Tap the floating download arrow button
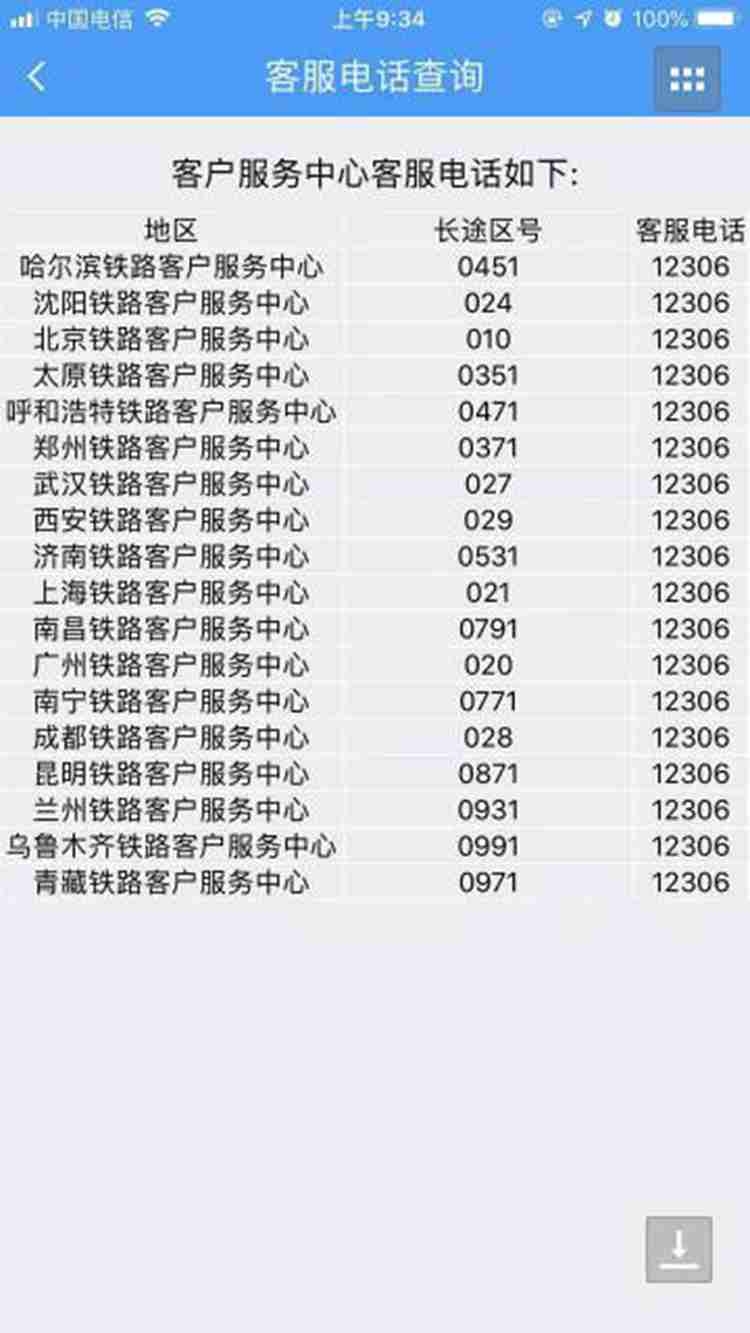Image resolution: width=750 pixels, height=1333 pixels. pos(679,1249)
